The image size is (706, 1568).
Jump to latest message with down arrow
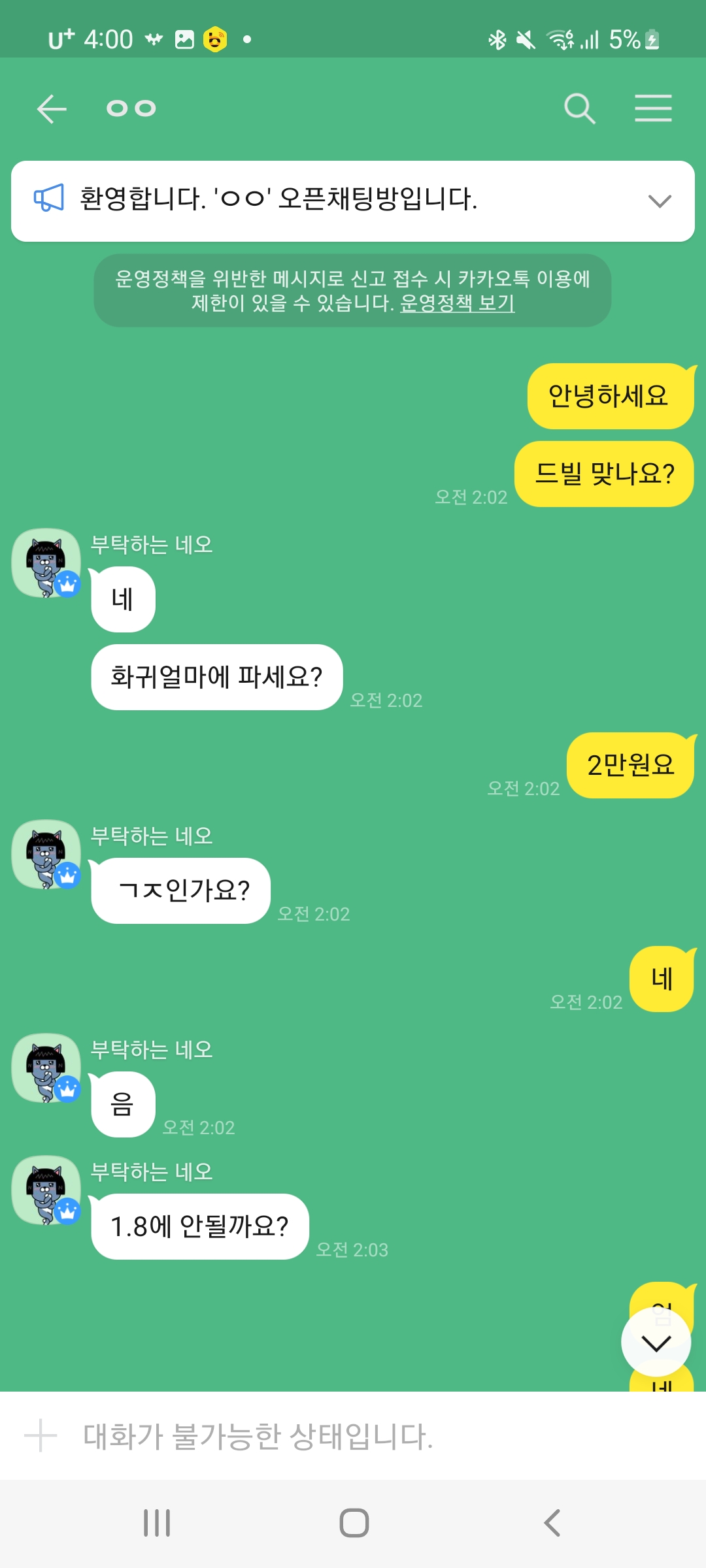tap(656, 1343)
